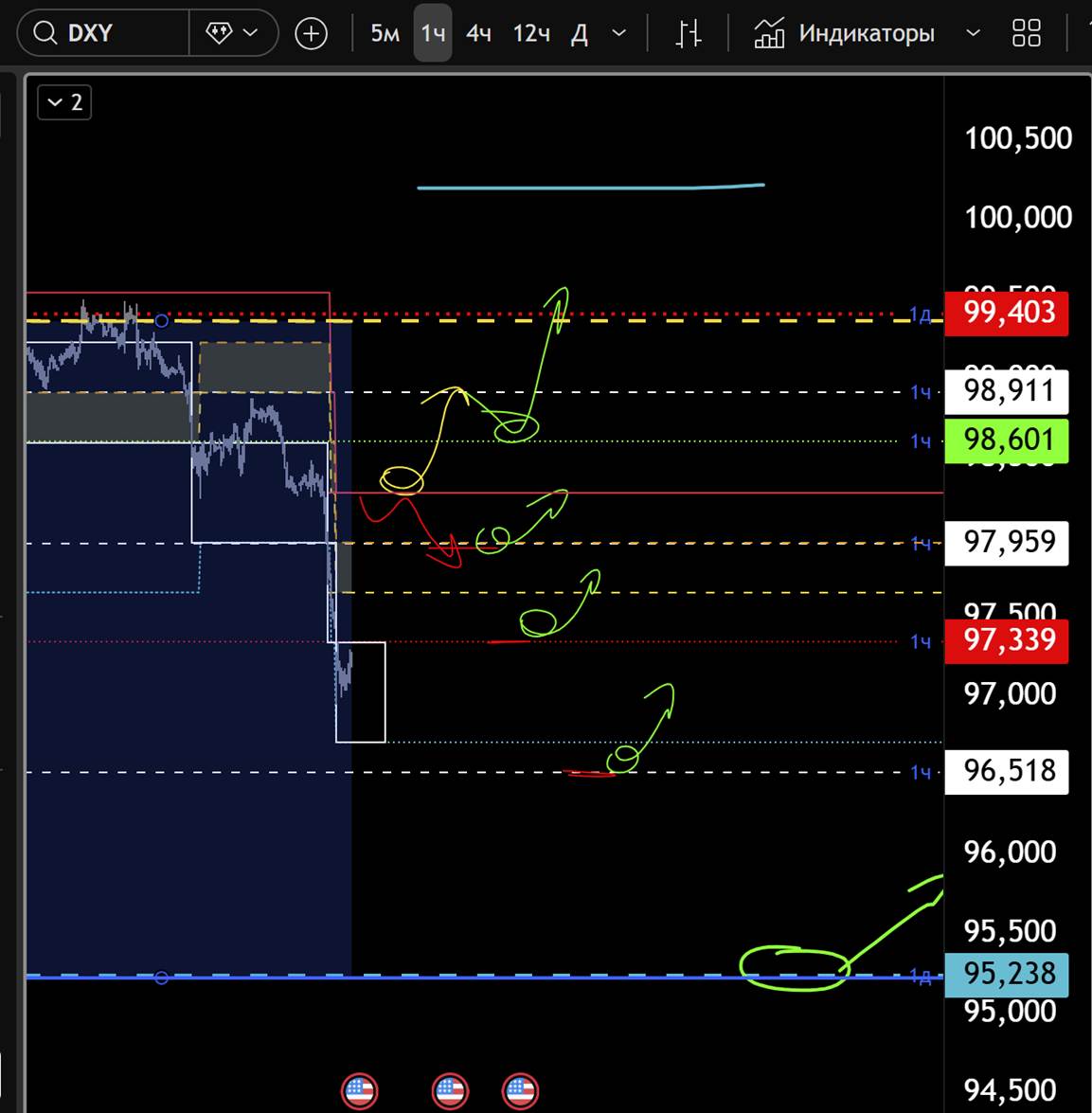
Task: Expand the dropdown arrow beside Индикаторы
Action: pos(973,34)
